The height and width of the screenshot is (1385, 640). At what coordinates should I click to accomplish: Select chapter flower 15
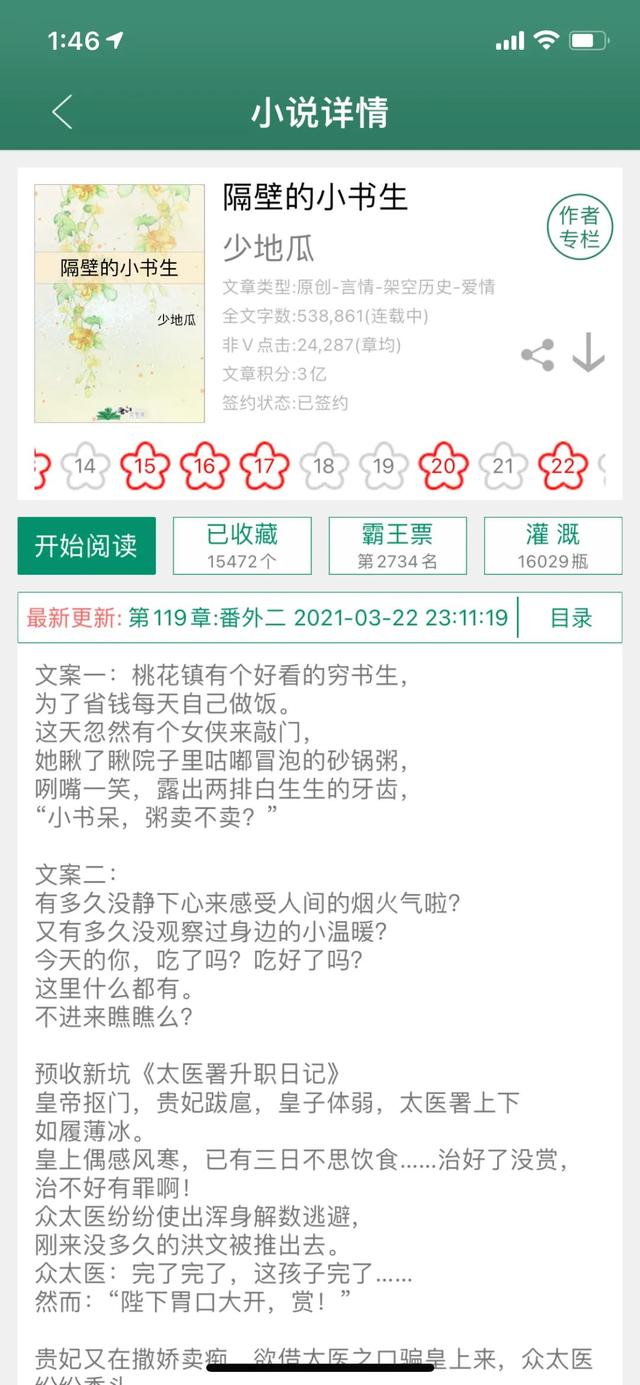[x=145, y=465]
